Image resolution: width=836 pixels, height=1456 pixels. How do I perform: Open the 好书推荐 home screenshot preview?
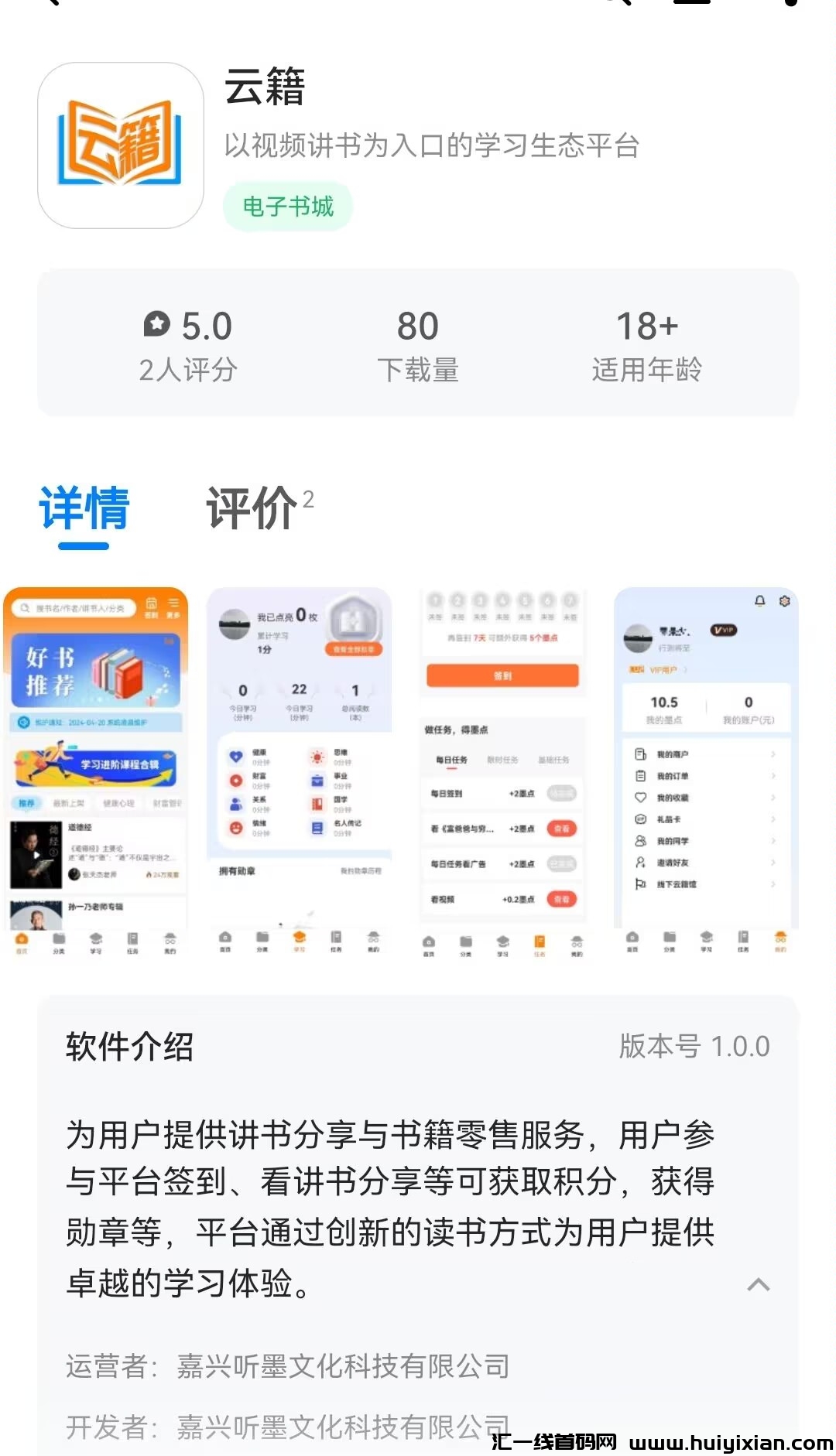pos(96,774)
